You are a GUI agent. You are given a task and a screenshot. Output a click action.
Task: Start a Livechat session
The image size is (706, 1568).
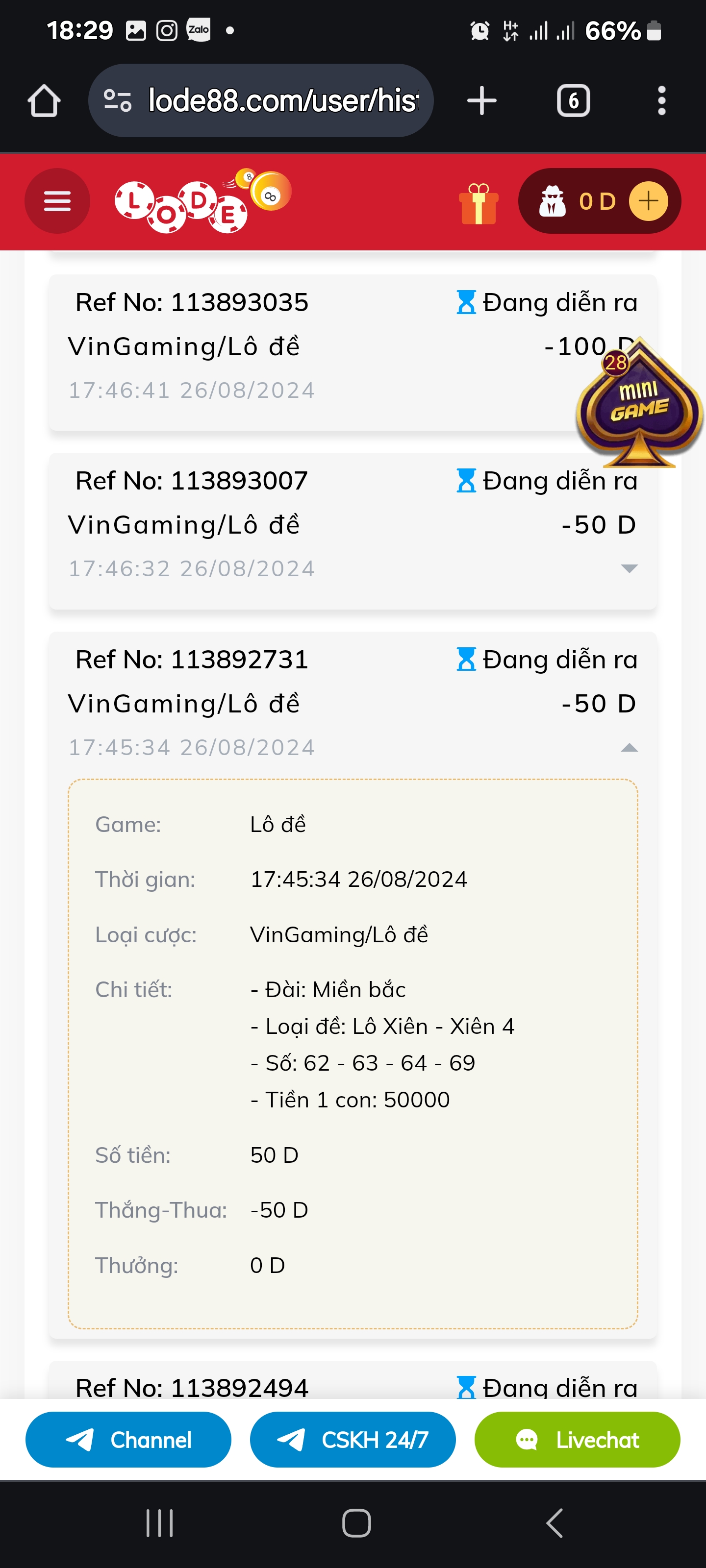(577, 1440)
